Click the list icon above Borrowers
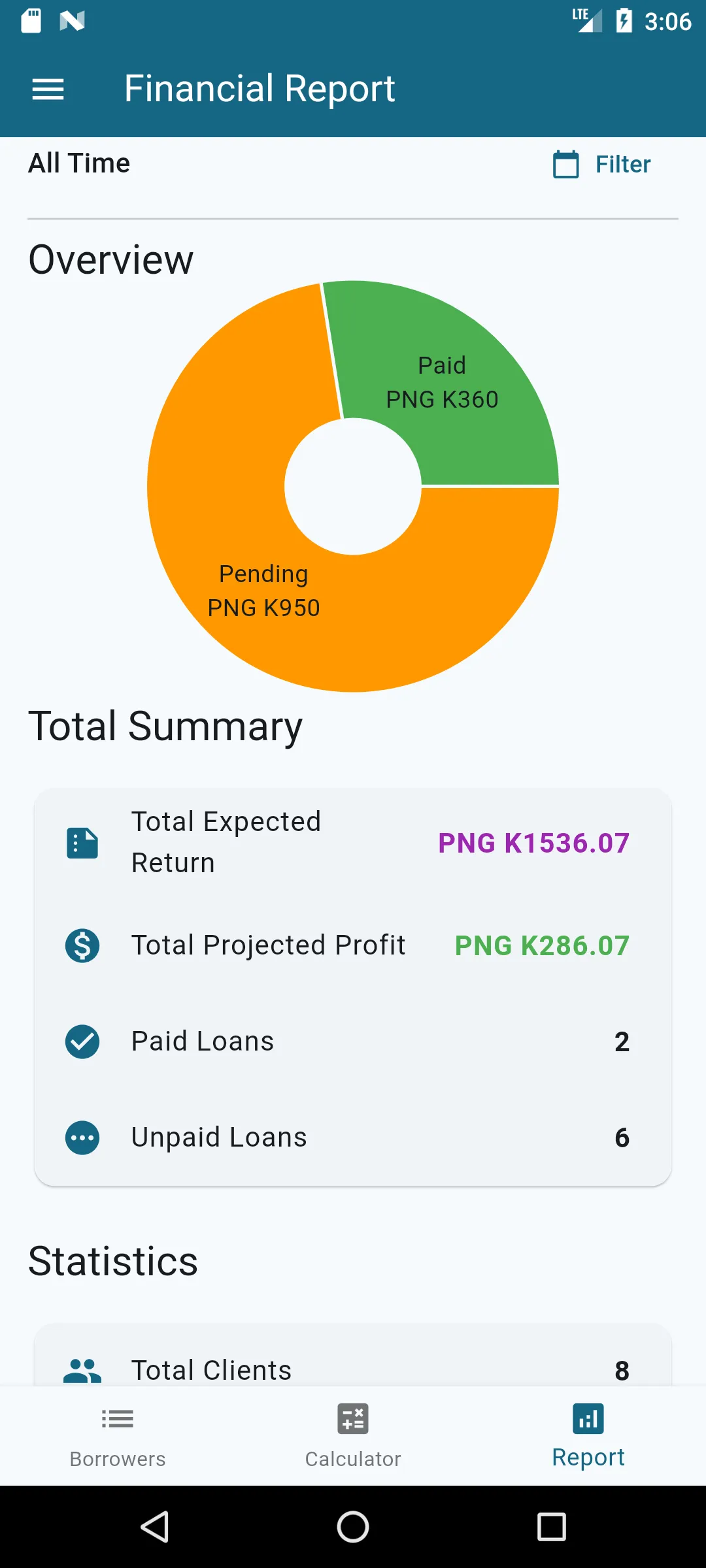The width and height of the screenshot is (706, 1568). 117,1419
